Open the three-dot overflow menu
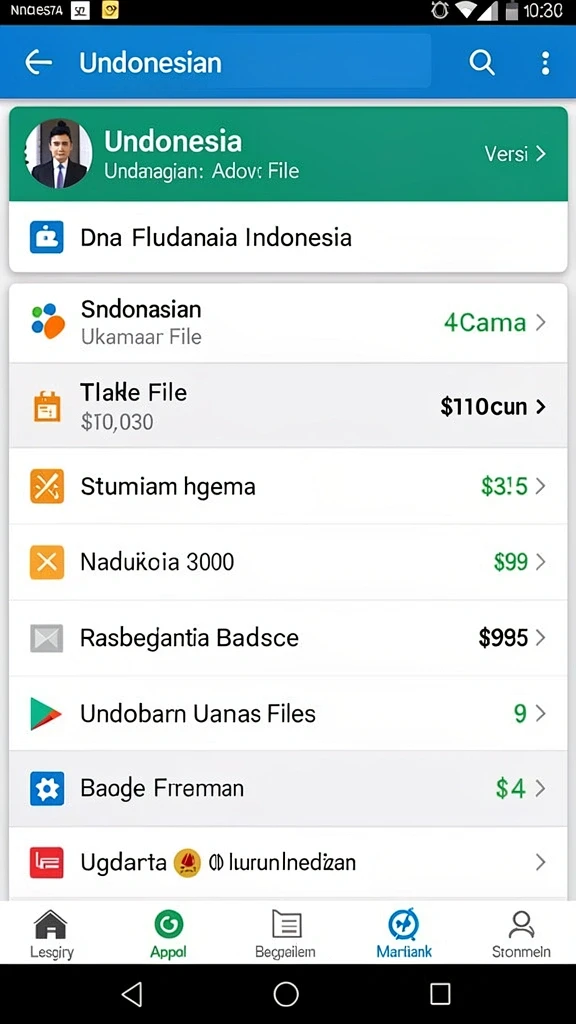 (545, 63)
